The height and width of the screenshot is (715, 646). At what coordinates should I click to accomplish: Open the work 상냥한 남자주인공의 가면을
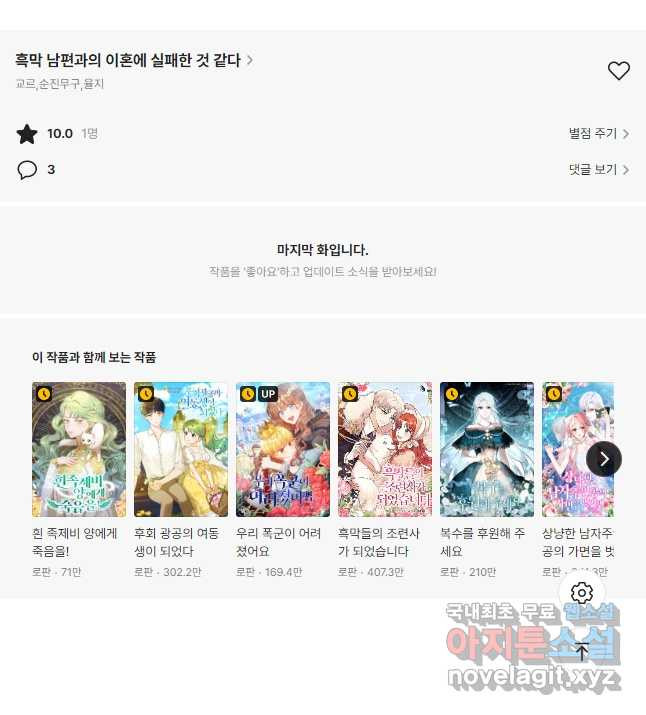coord(576,449)
